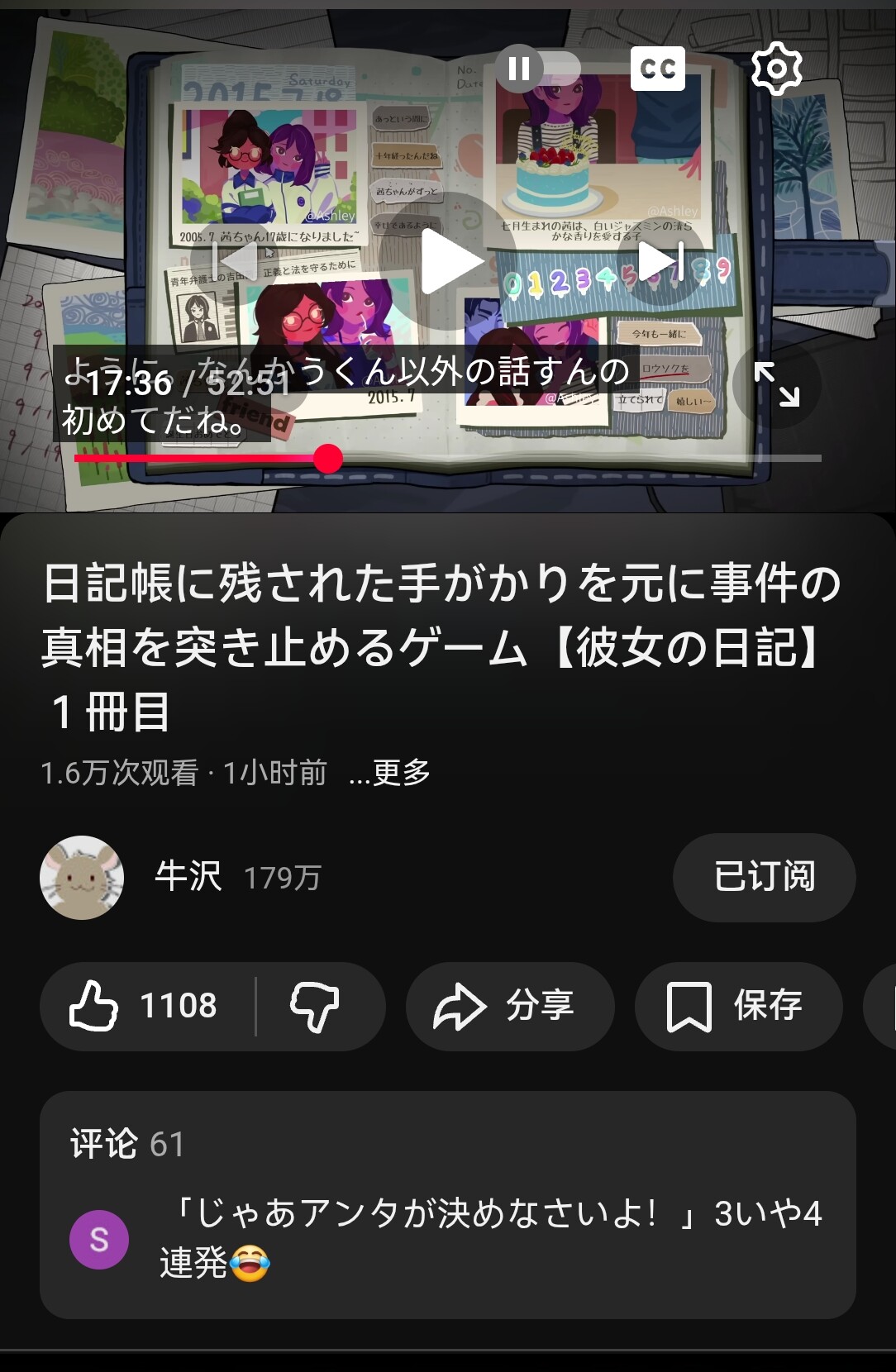Tap the 已订阅 subscribed button

(x=764, y=877)
